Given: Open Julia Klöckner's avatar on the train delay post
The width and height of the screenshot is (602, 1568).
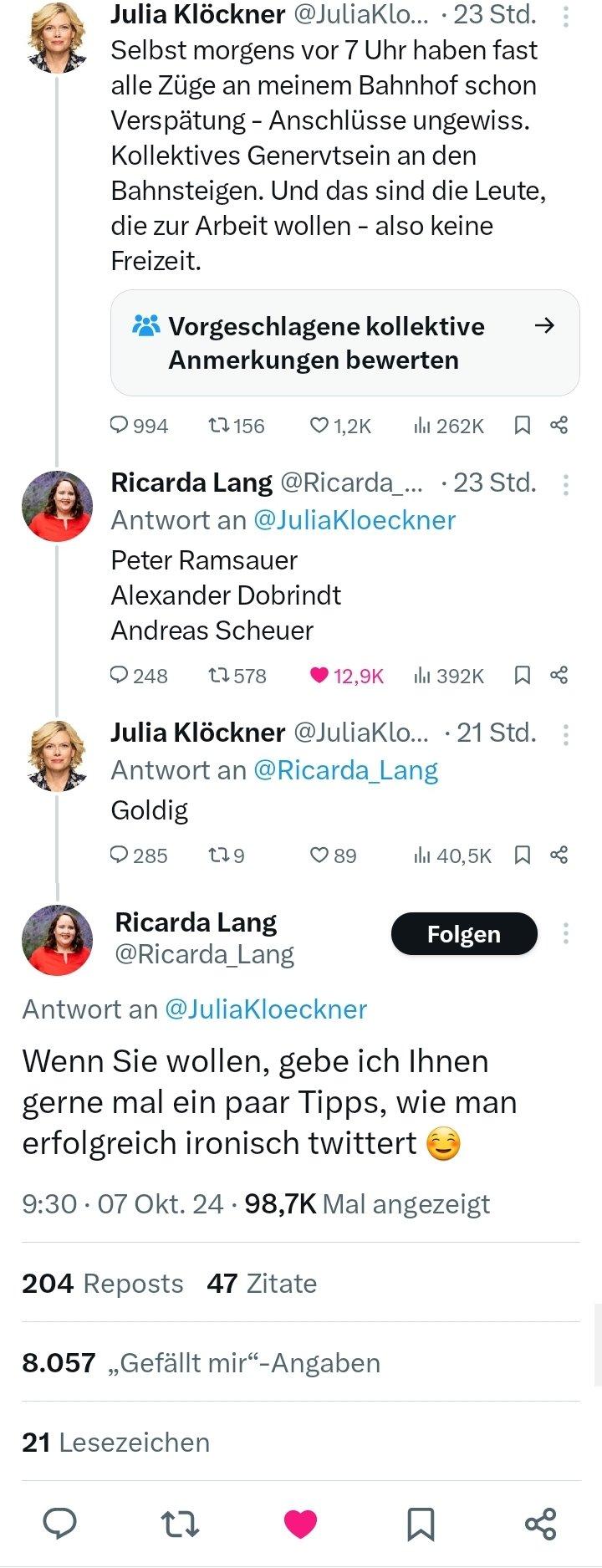Looking at the screenshot, I should (57, 38).
